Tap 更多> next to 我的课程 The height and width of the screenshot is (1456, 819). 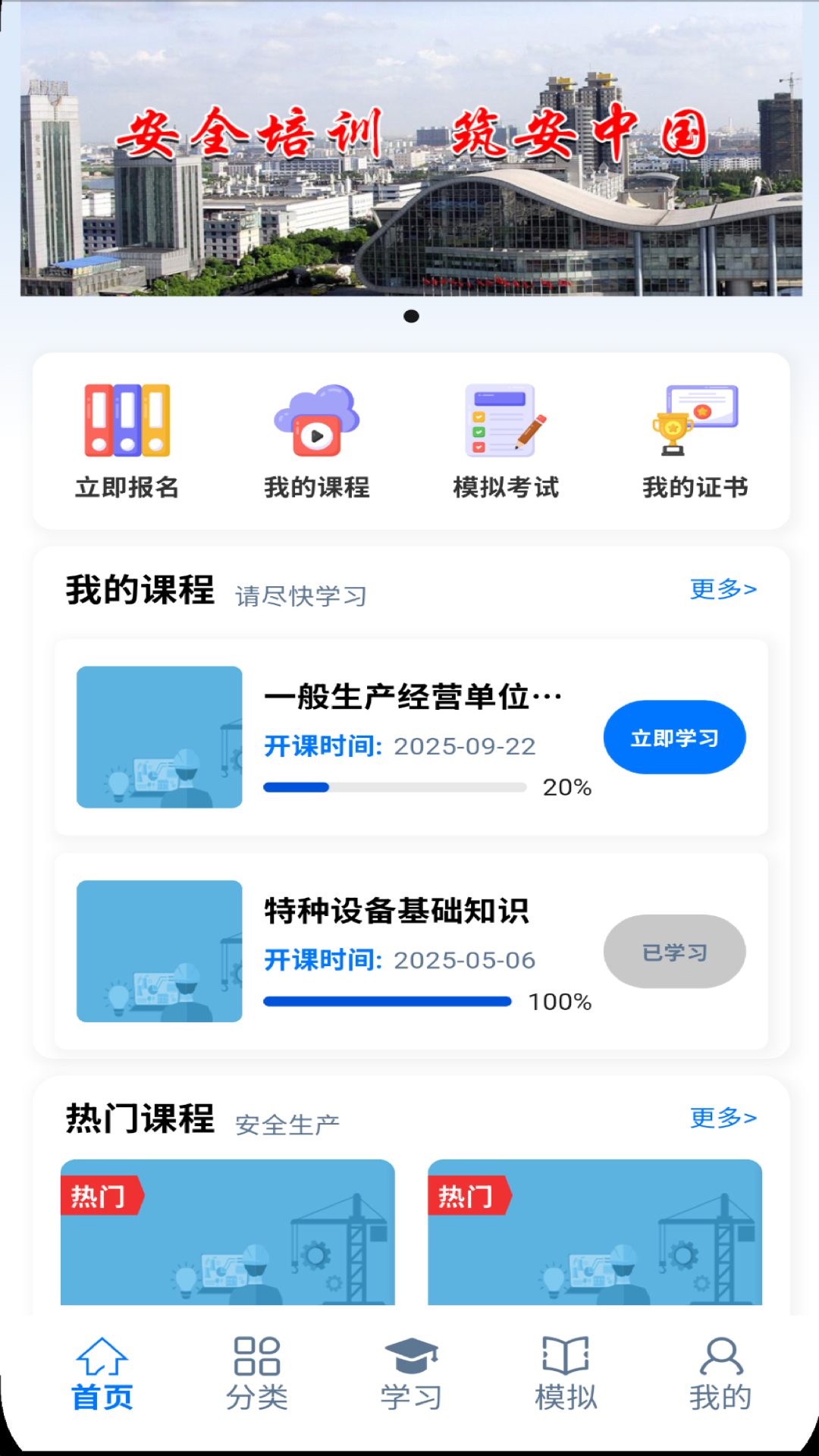click(723, 588)
